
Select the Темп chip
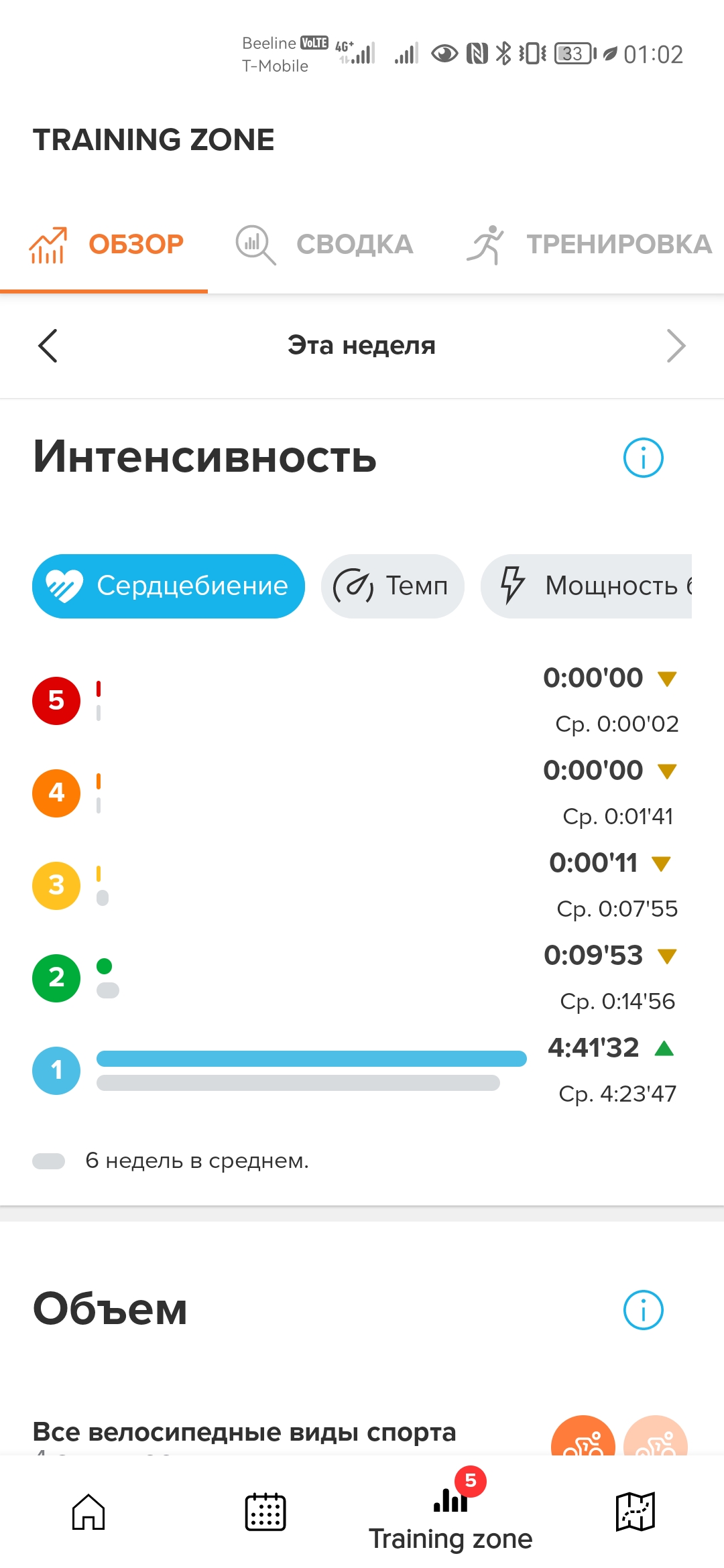(x=392, y=586)
